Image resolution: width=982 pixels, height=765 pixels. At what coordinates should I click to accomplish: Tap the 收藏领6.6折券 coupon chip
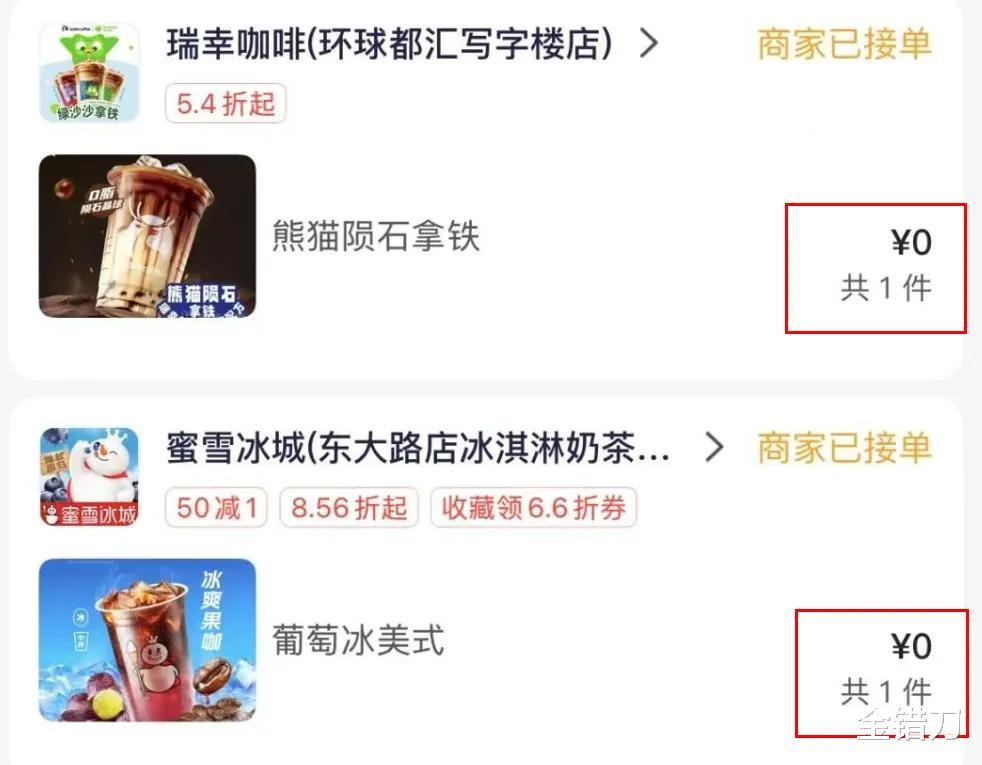click(533, 508)
